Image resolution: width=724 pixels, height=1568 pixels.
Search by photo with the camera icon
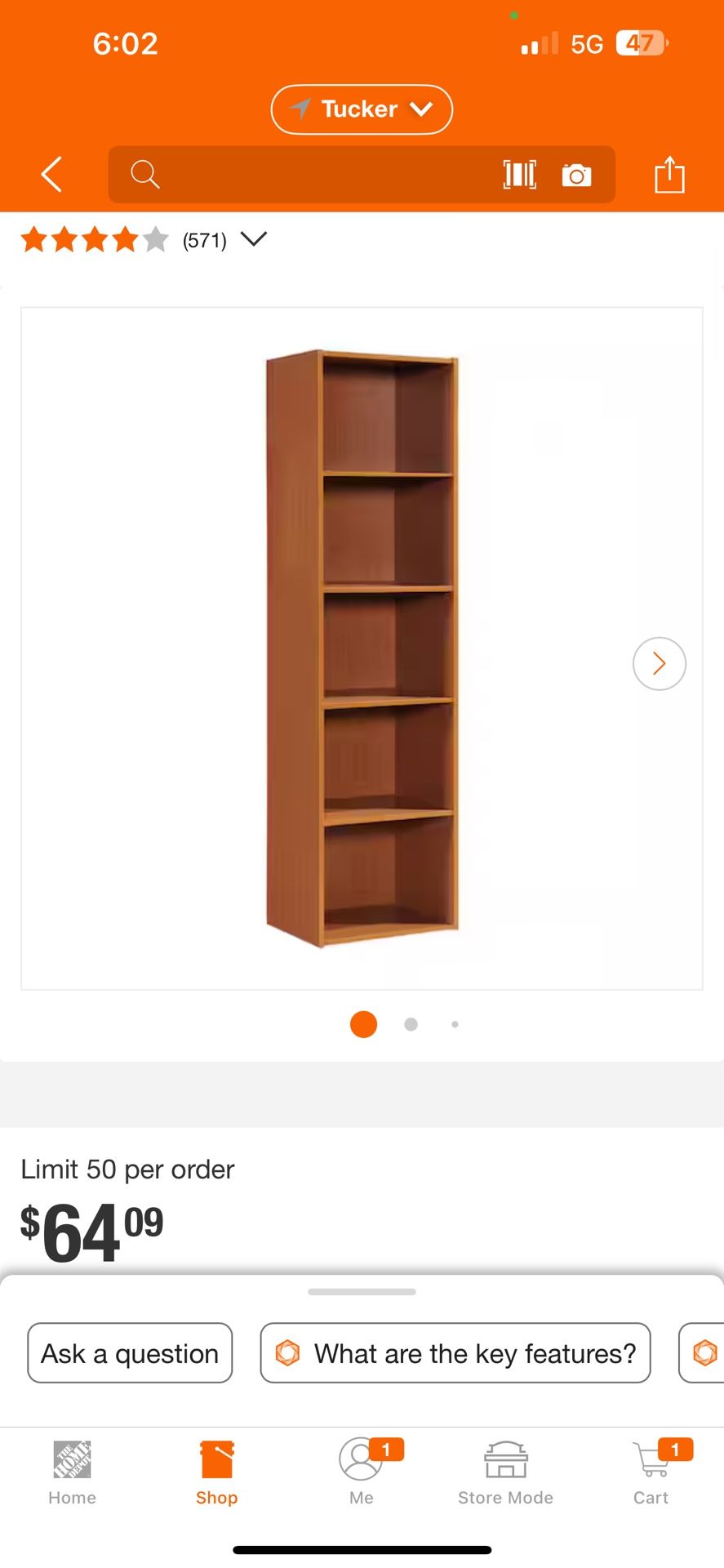pos(576,175)
